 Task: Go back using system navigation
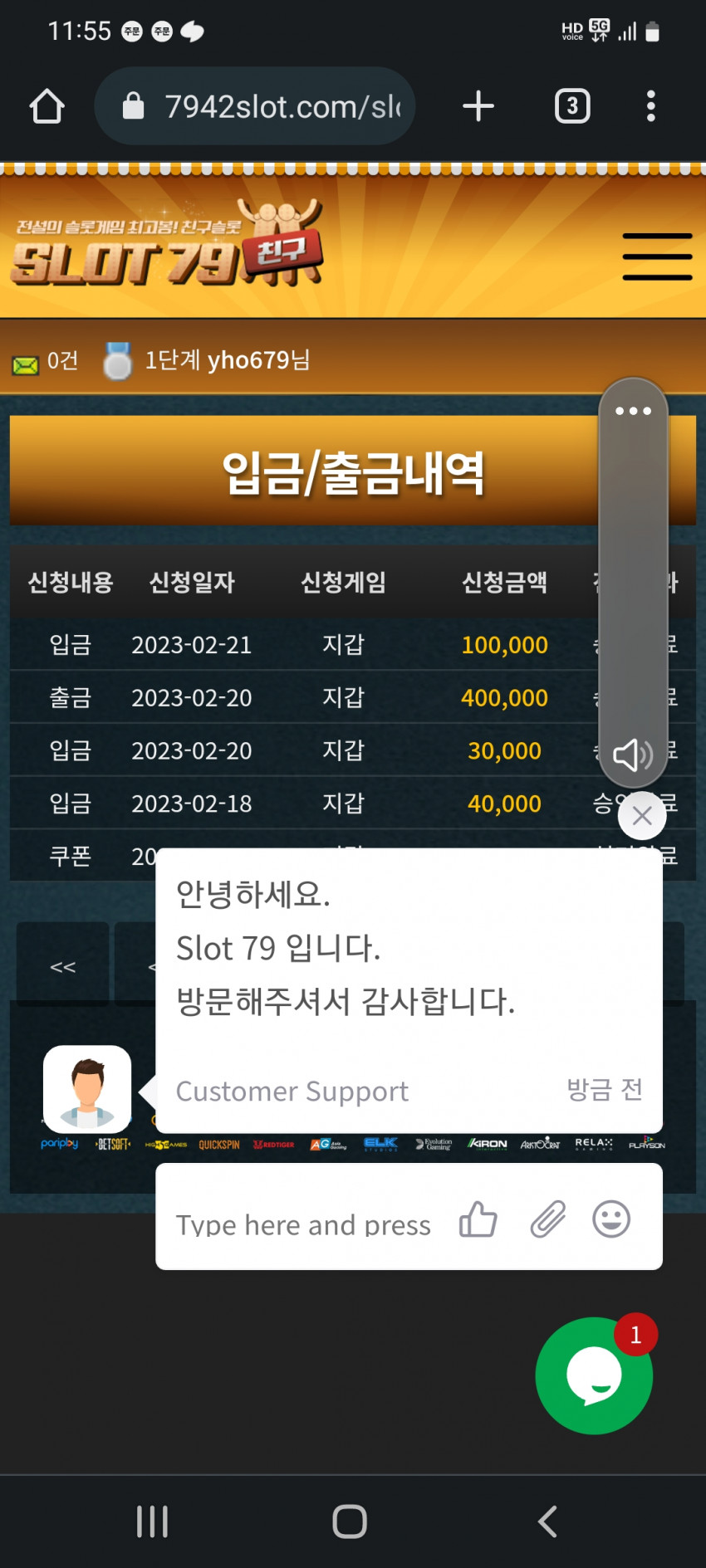coord(547,1522)
